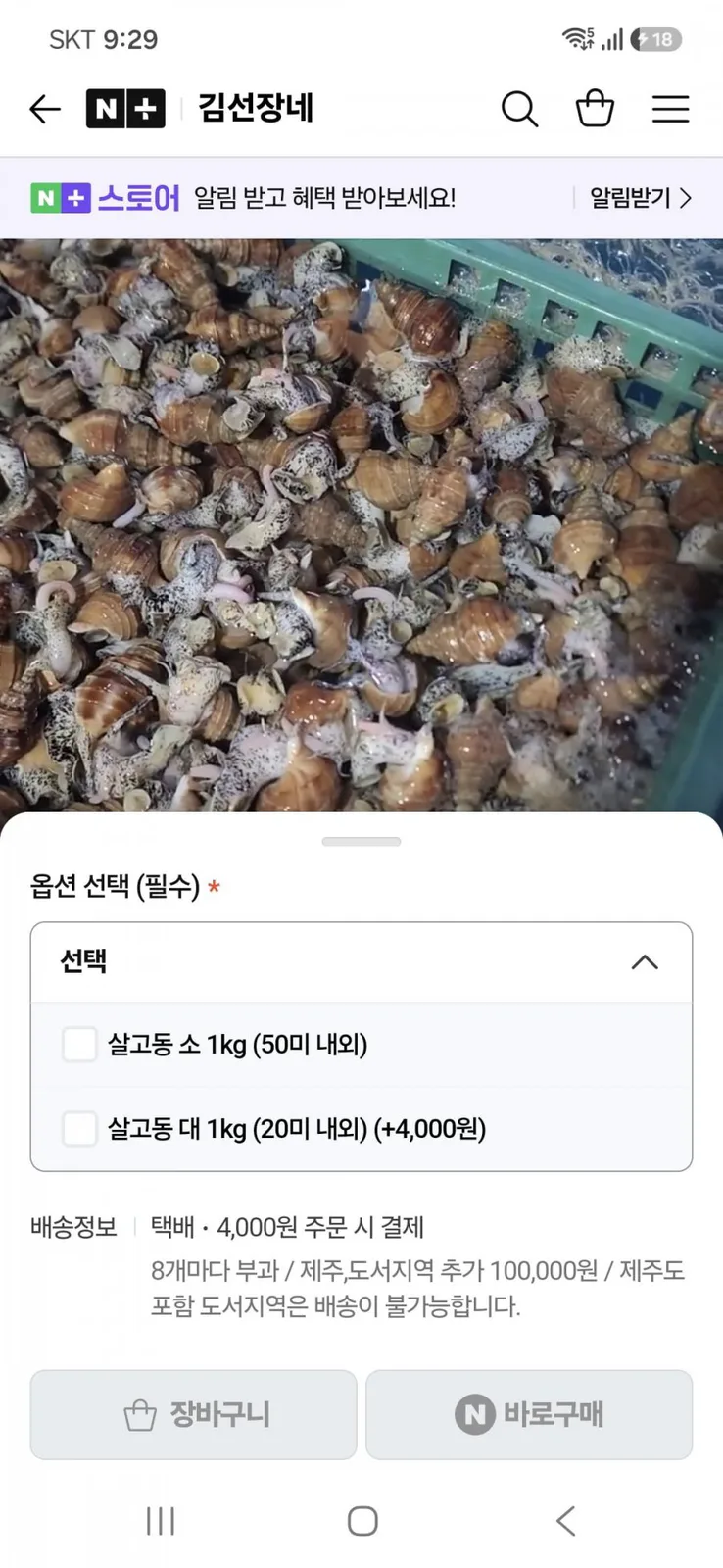Tap the 장바구니 button
Image resolution: width=723 pixels, height=1568 pixels.
[193, 1414]
